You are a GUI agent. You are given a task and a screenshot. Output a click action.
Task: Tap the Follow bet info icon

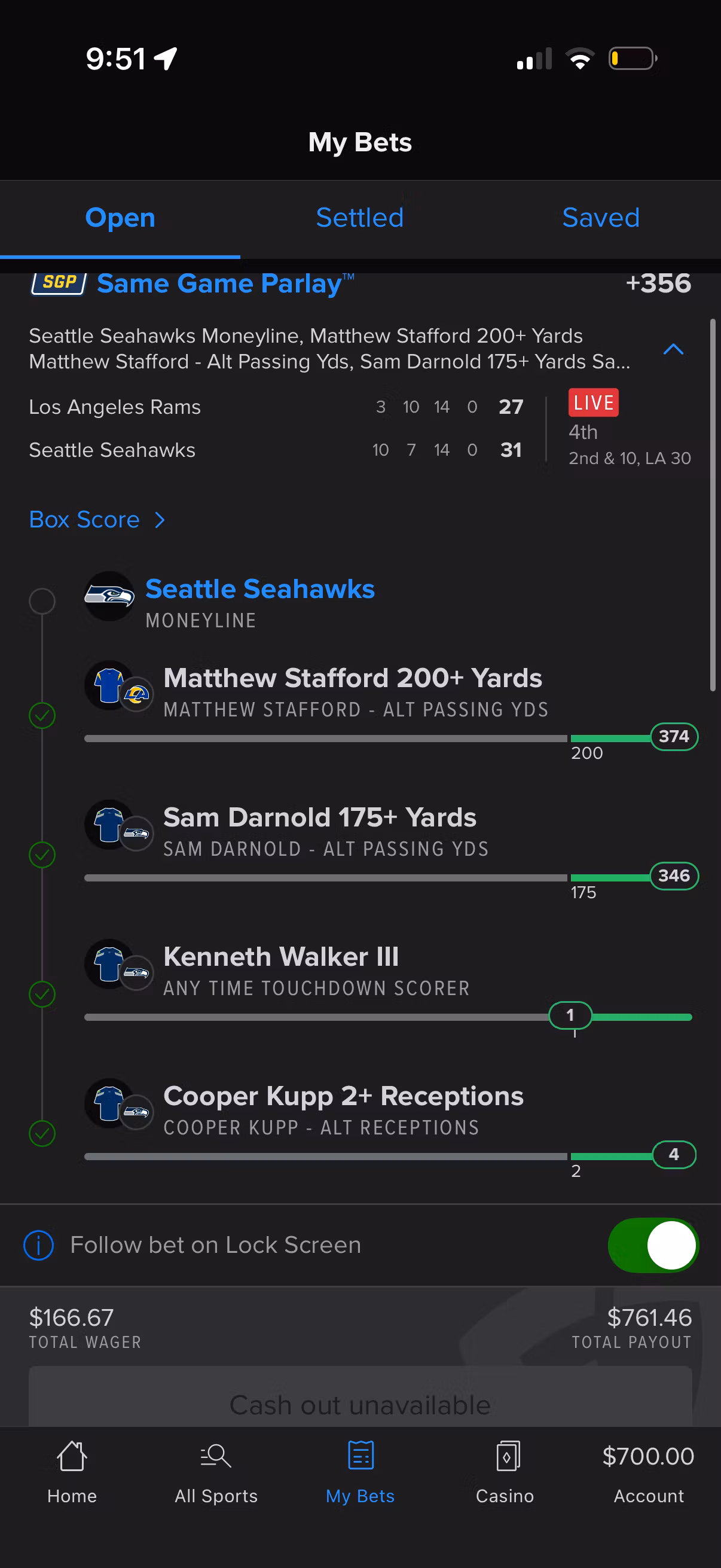[x=39, y=1245]
